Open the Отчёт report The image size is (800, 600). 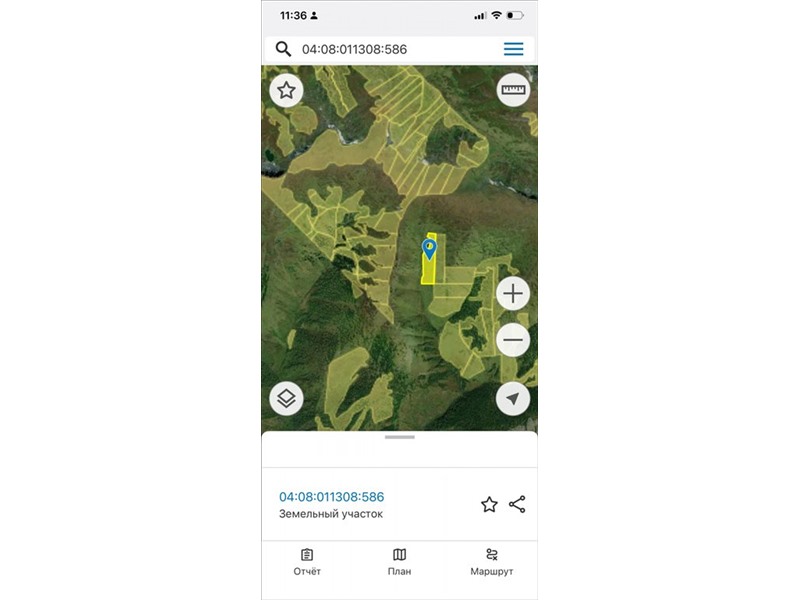click(307, 562)
